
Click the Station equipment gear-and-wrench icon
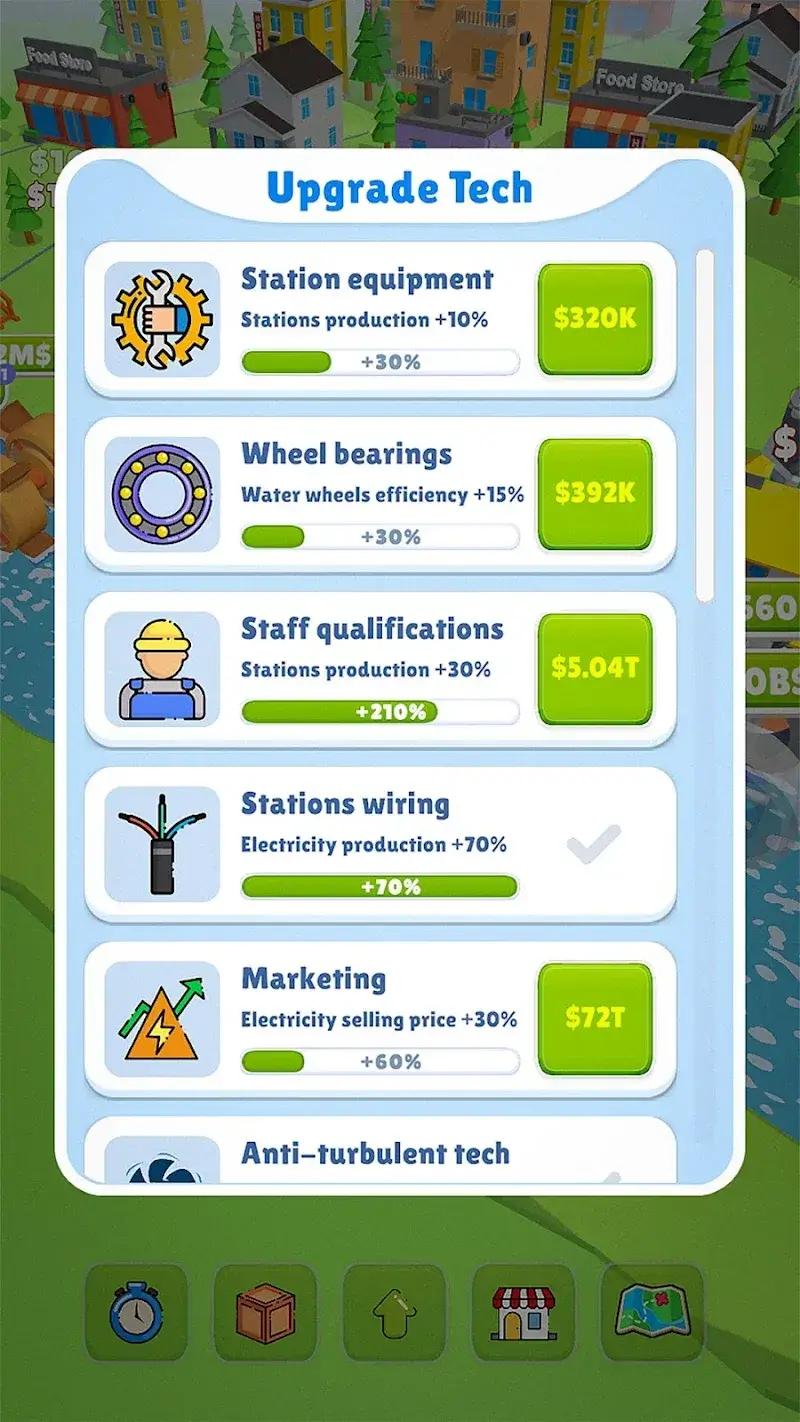point(161,318)
